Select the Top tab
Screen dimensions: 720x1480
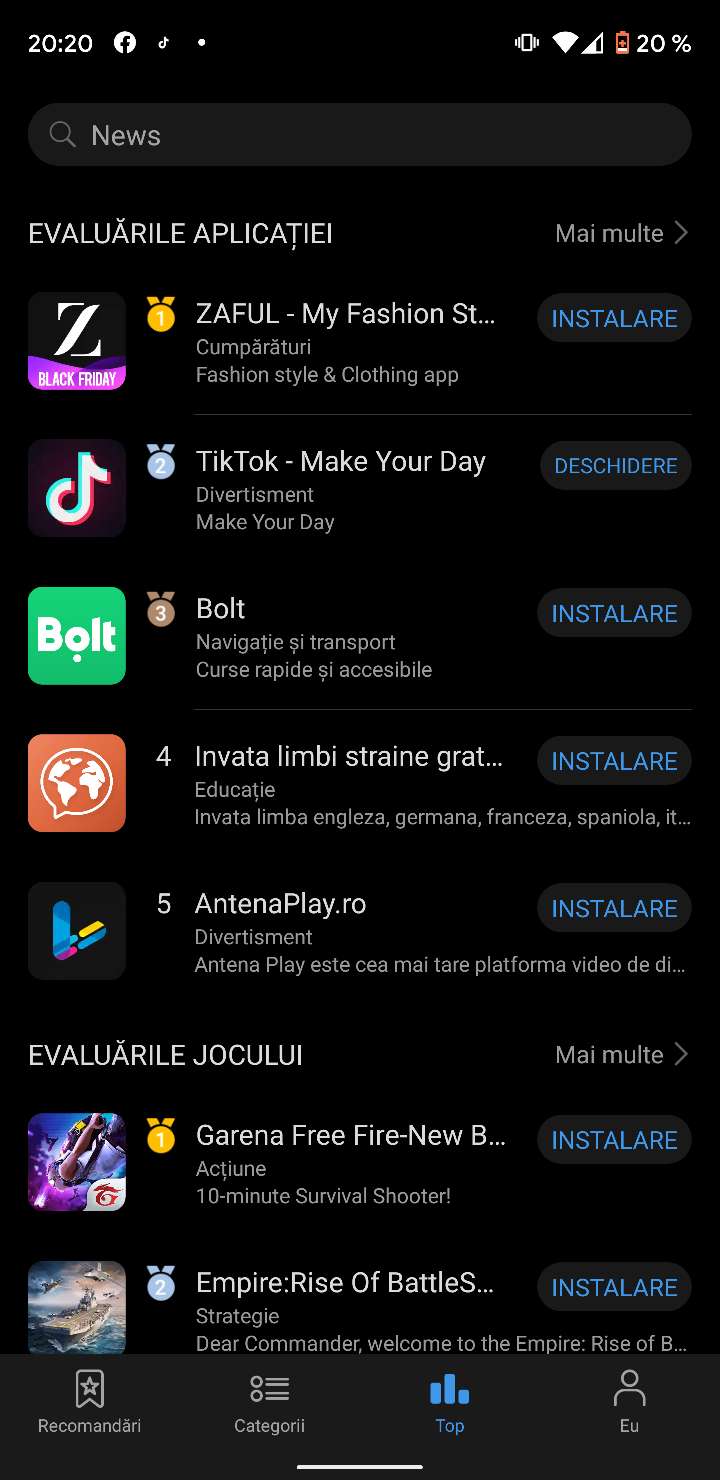point(449,1402)
